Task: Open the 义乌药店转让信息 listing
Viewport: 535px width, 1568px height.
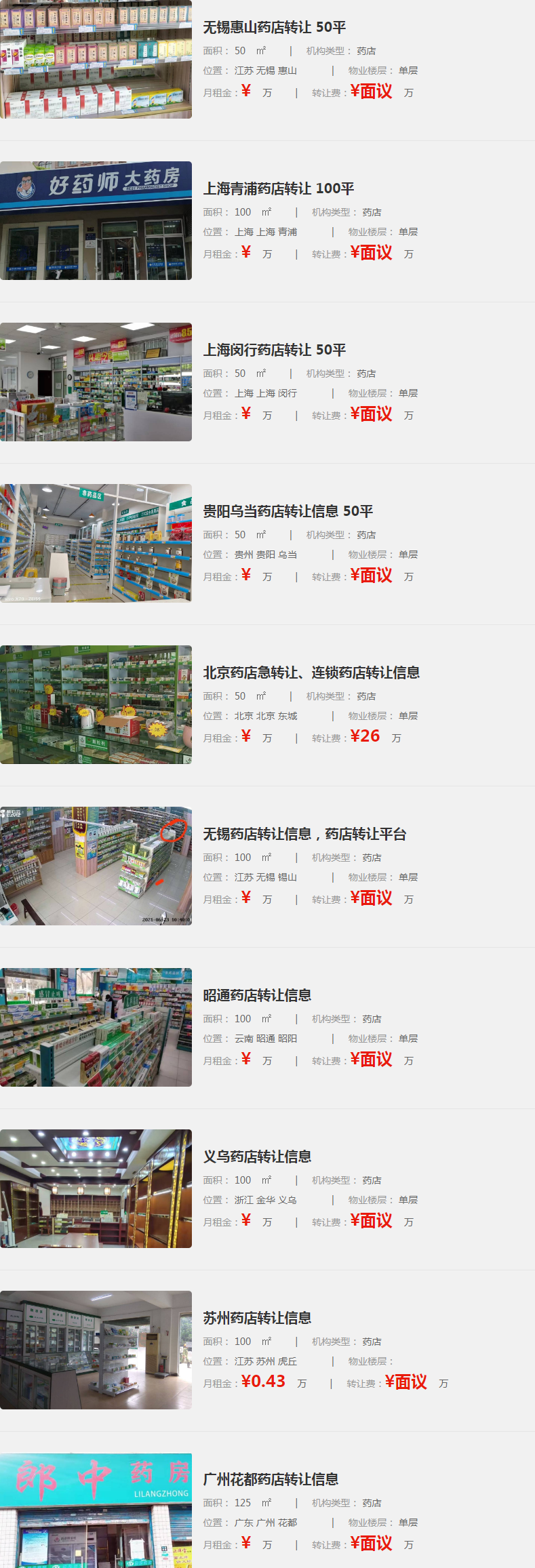Action: pyautogui.click(x=257, y=1157)
